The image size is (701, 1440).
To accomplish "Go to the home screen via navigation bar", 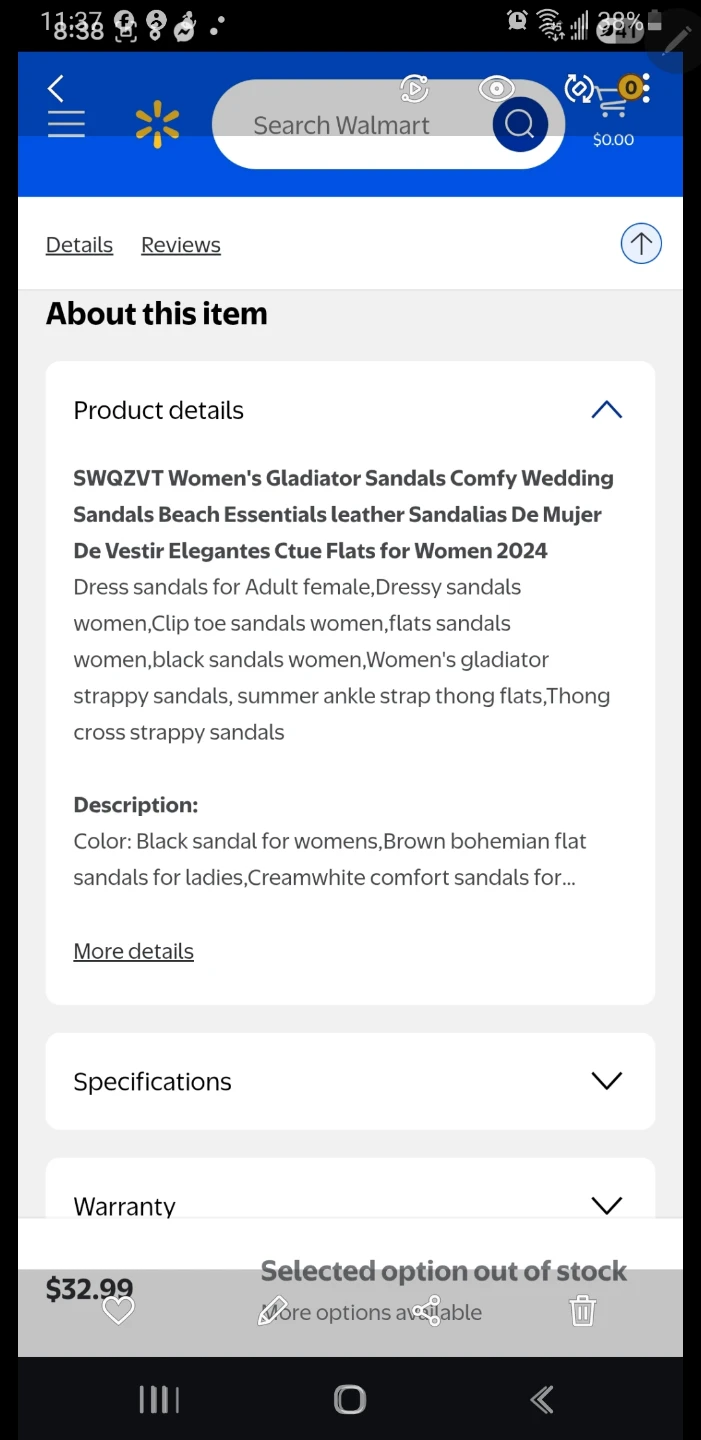I will pyautogui.click(x=350, y=1400).
